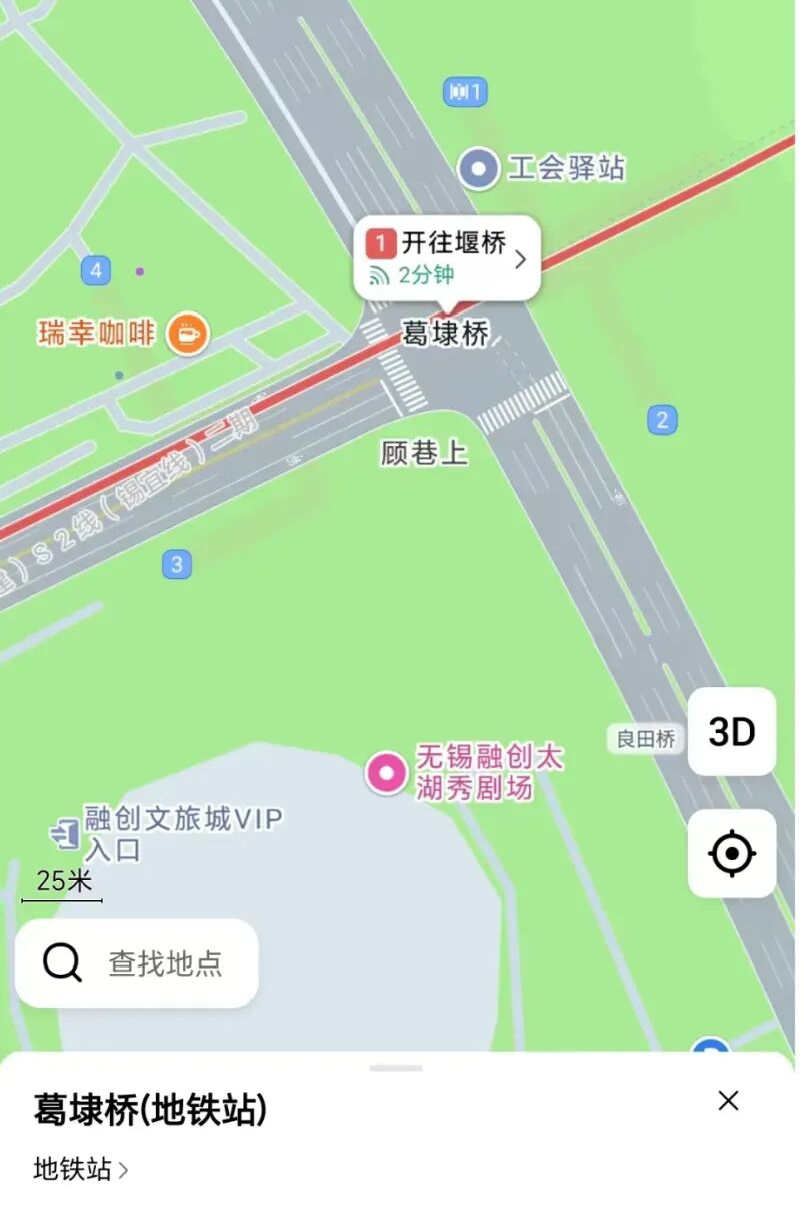Click the magnifier icon in search bar
The image size is (804, 1212).
[62, 962]
